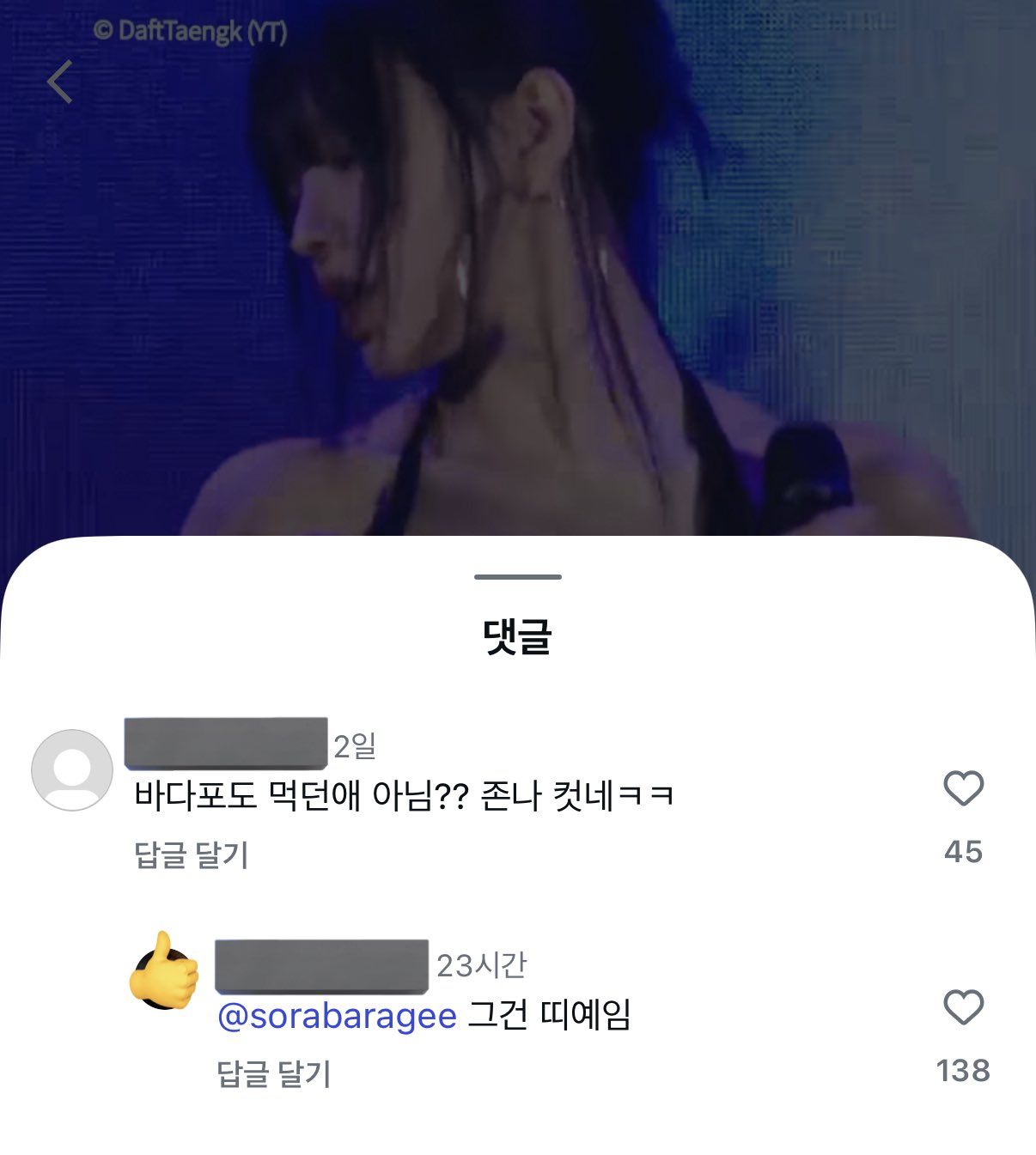Image resolution: width=1036 pixels, height=1155 pixels.
Task: Open the first commenter's gray avatar
Action: 72,770
